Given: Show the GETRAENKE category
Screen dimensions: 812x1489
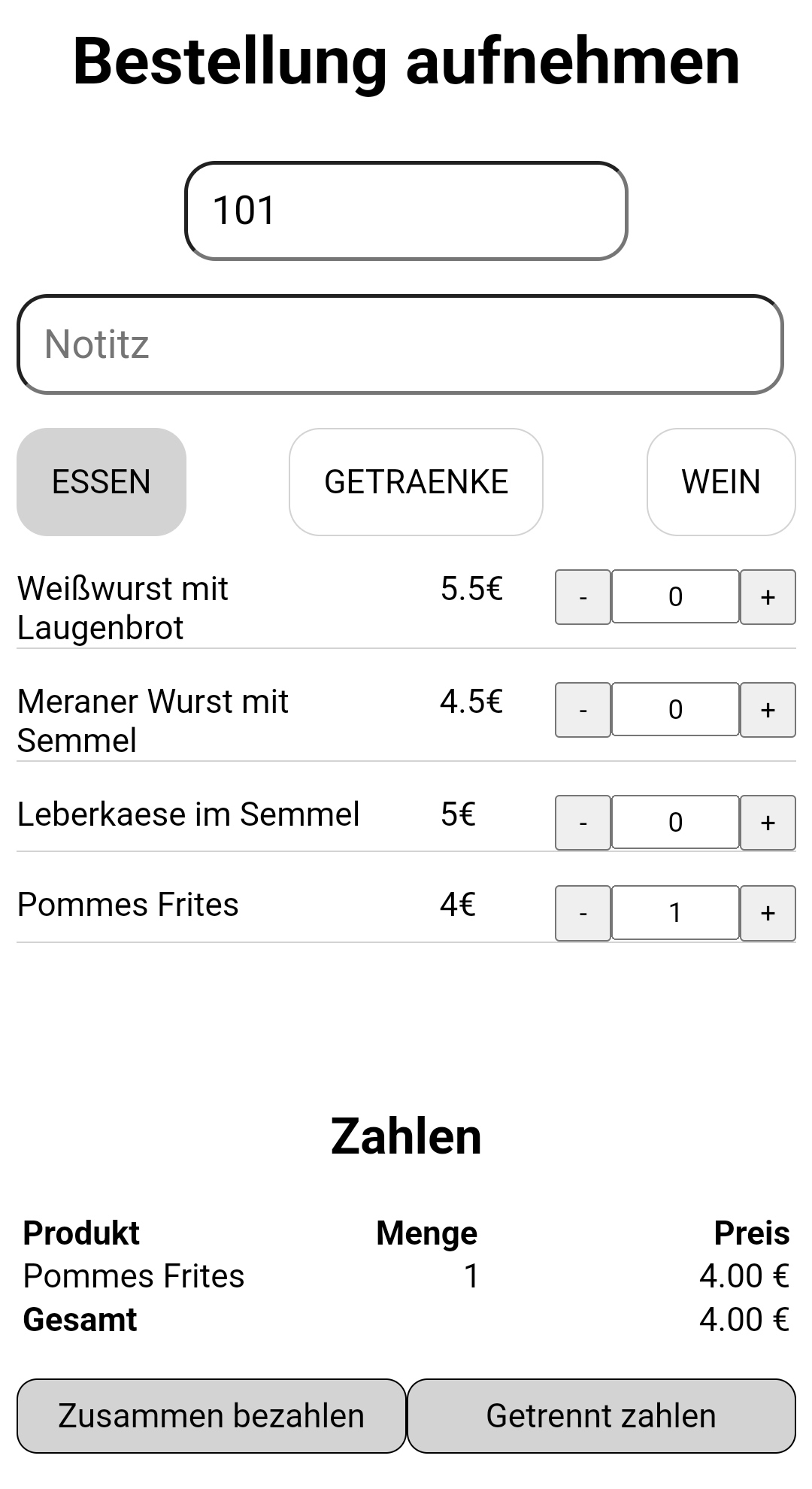Looking at the screenshot, I should click(416, 482).
